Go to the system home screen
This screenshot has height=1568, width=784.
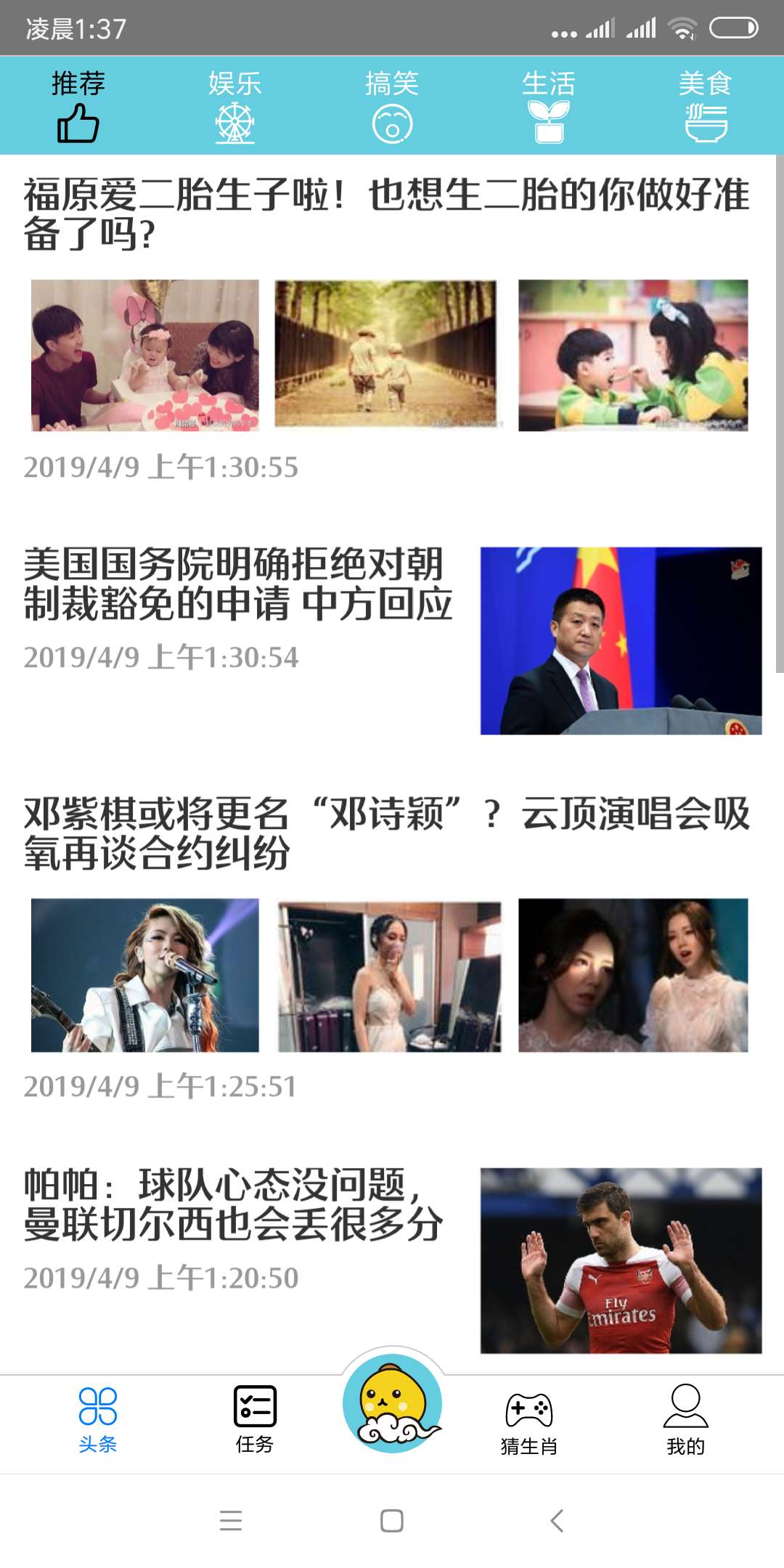click(392, 1520)
